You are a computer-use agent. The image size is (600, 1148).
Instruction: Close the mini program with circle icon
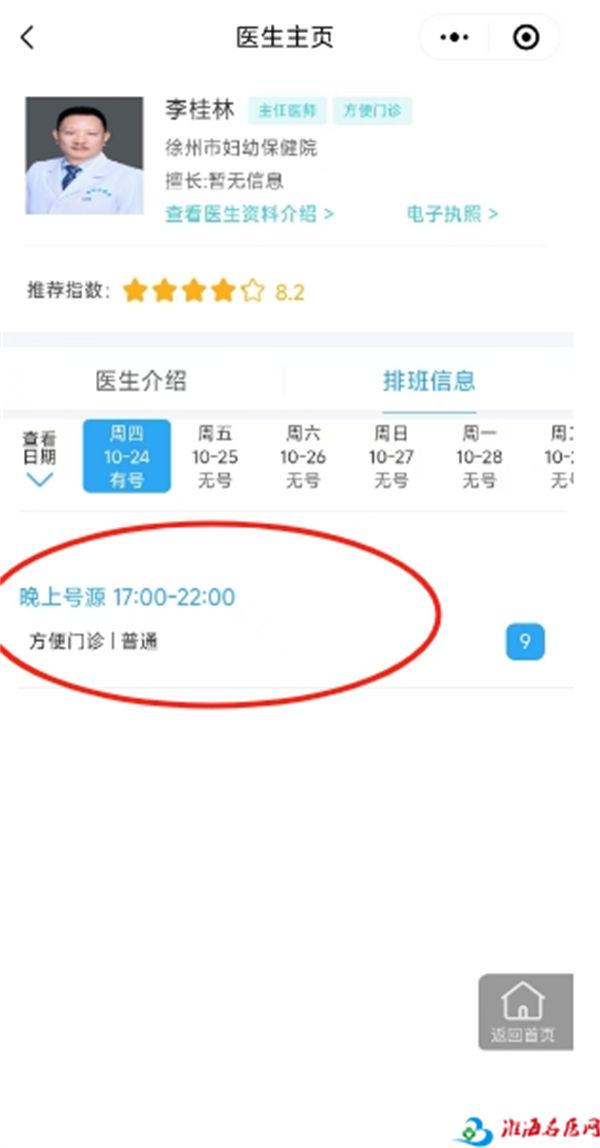[525, 37]
